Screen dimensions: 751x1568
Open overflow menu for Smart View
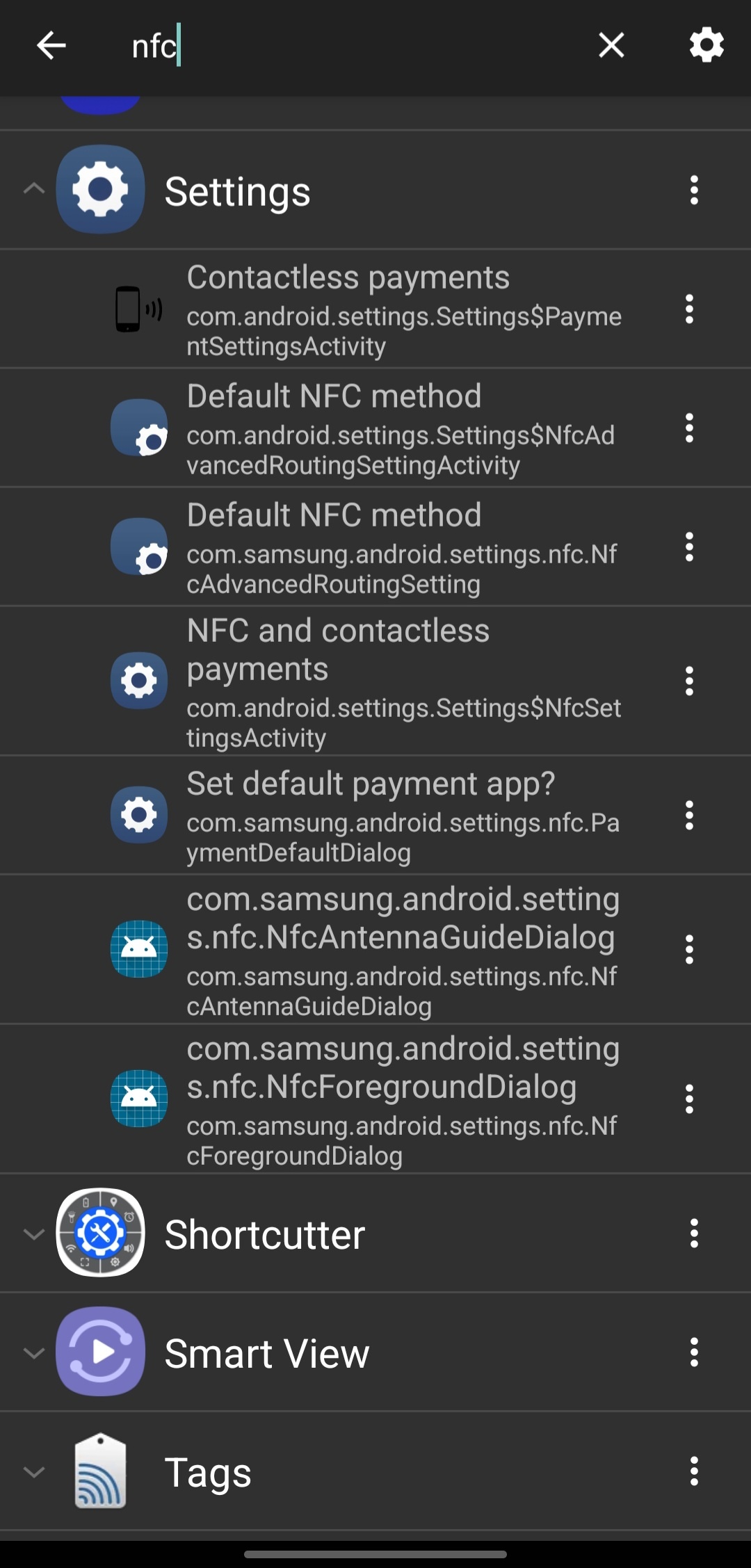click(x=694, y=1352)
